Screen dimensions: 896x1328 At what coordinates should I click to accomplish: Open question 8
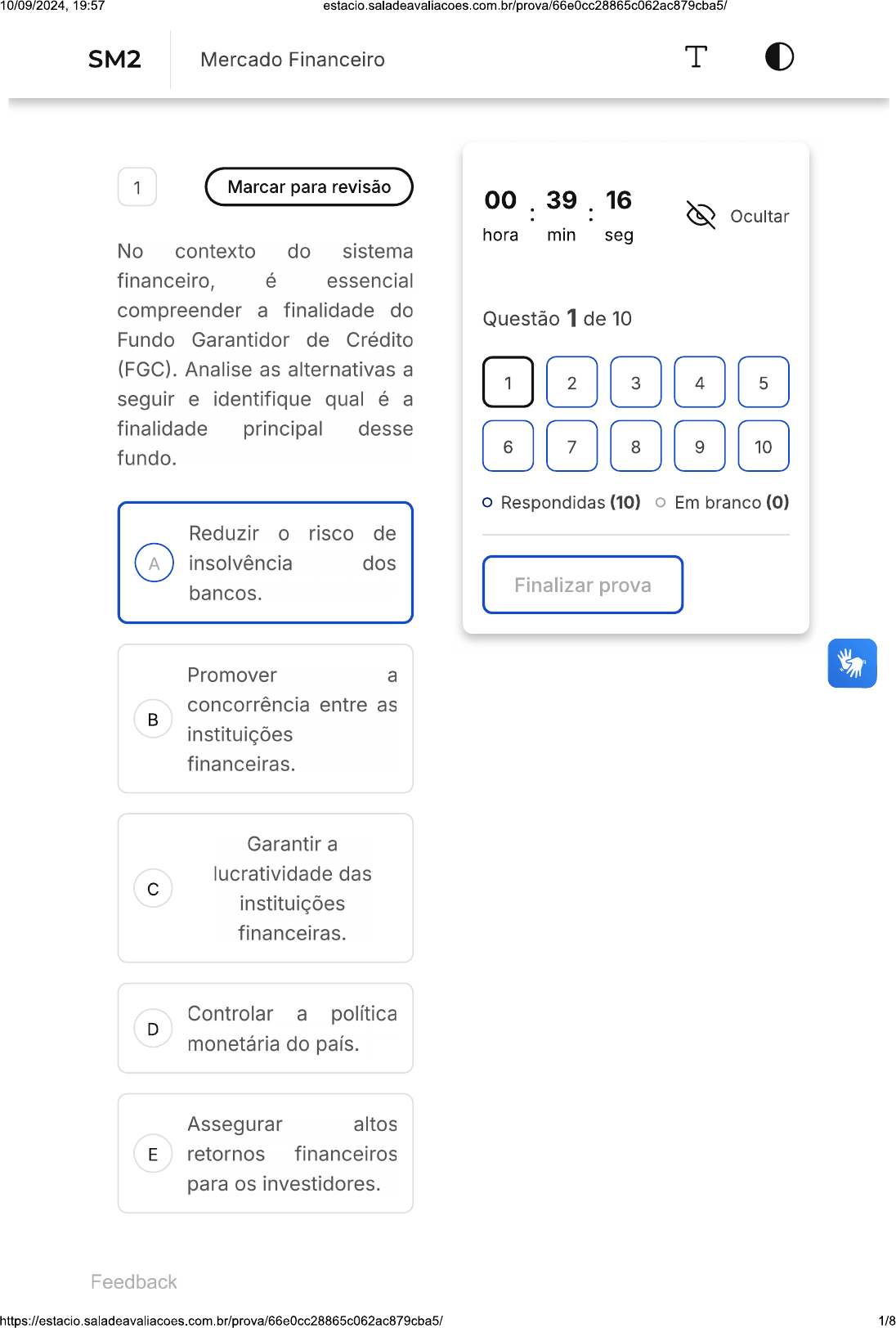point(635,446)
